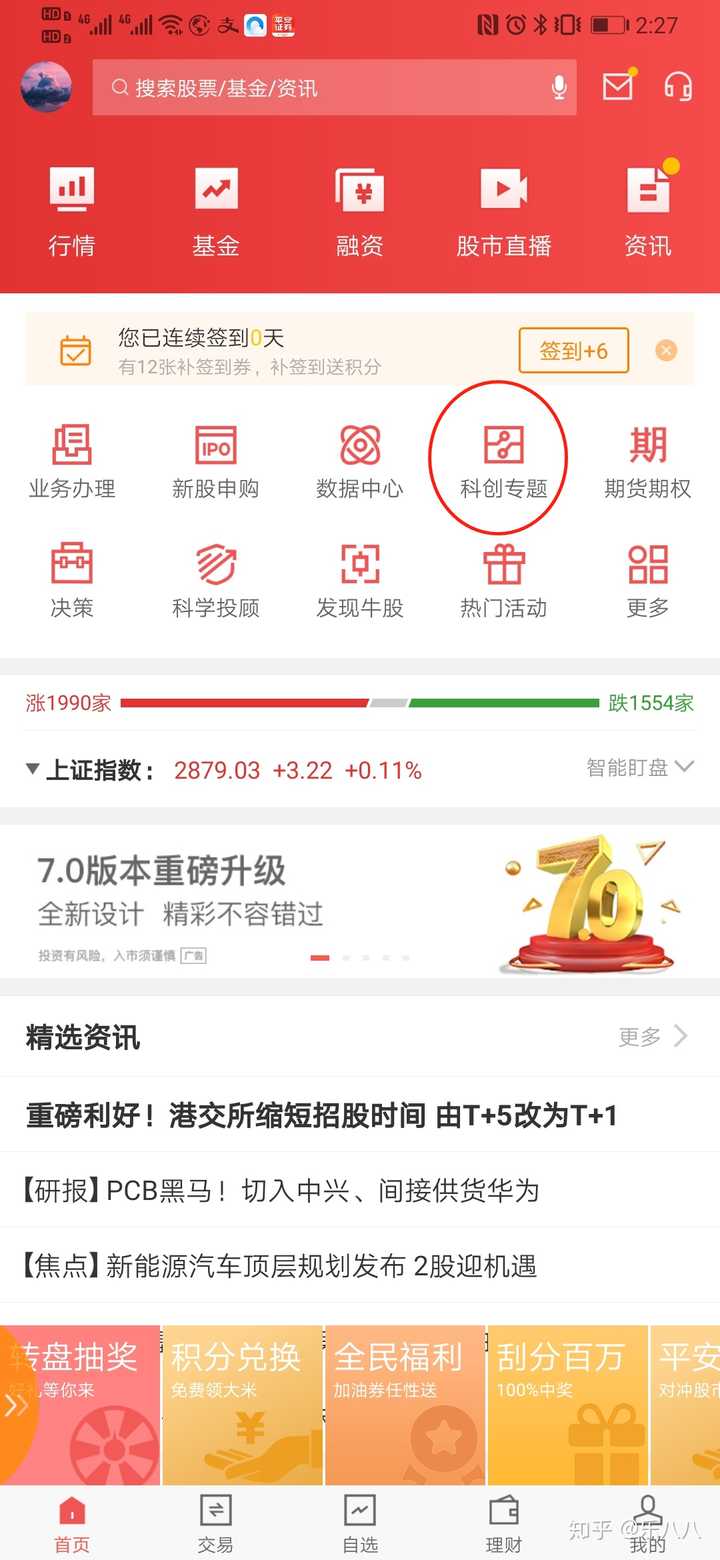Switch to the 自选 tab
The height and width of the screenshot is (1560, 720).
click(359, 1522)
